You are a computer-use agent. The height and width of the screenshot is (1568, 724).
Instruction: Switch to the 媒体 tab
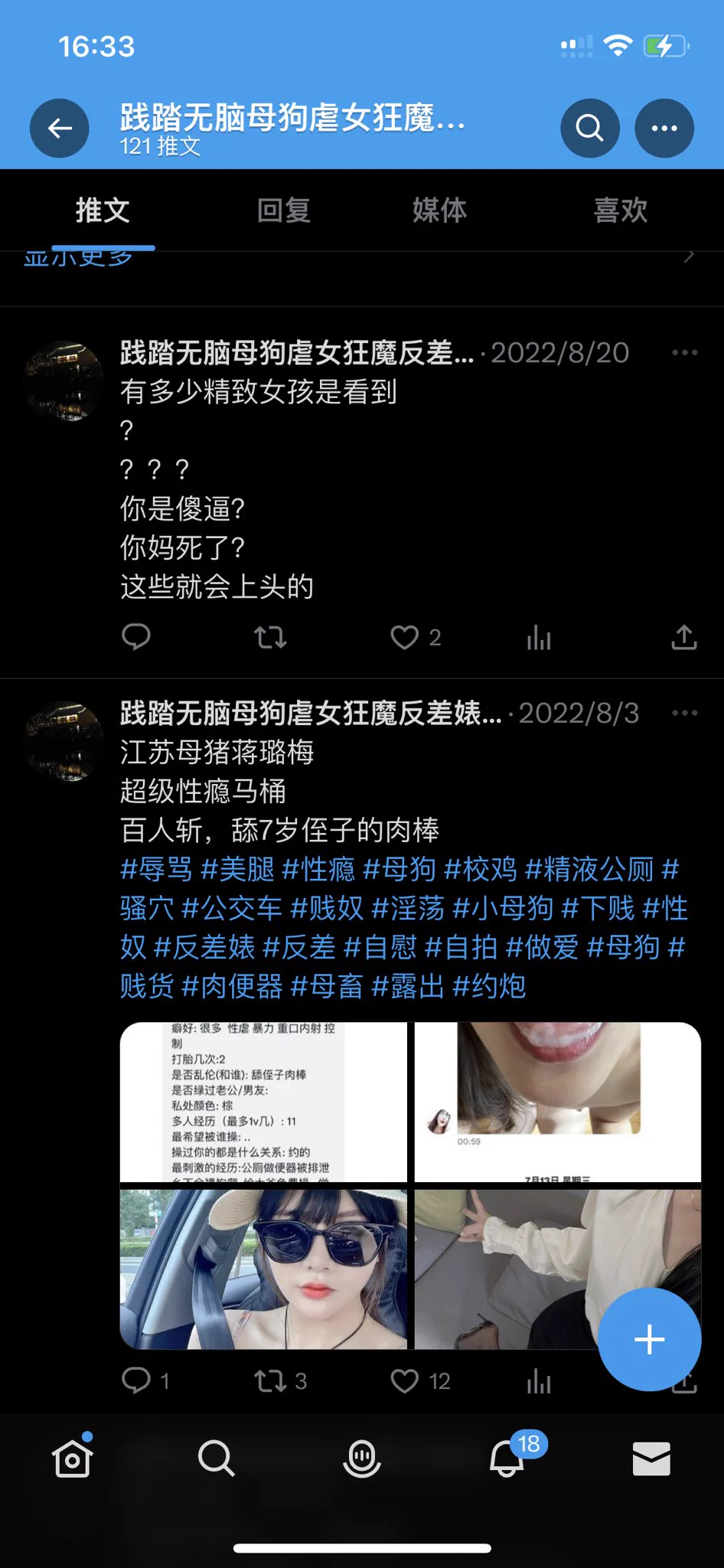(439, 210)
